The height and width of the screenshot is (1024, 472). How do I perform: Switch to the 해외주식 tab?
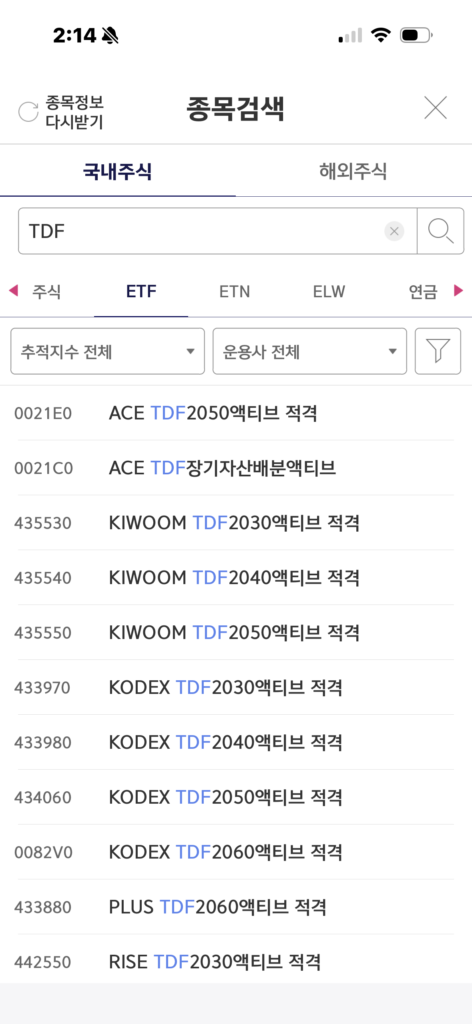353,172
